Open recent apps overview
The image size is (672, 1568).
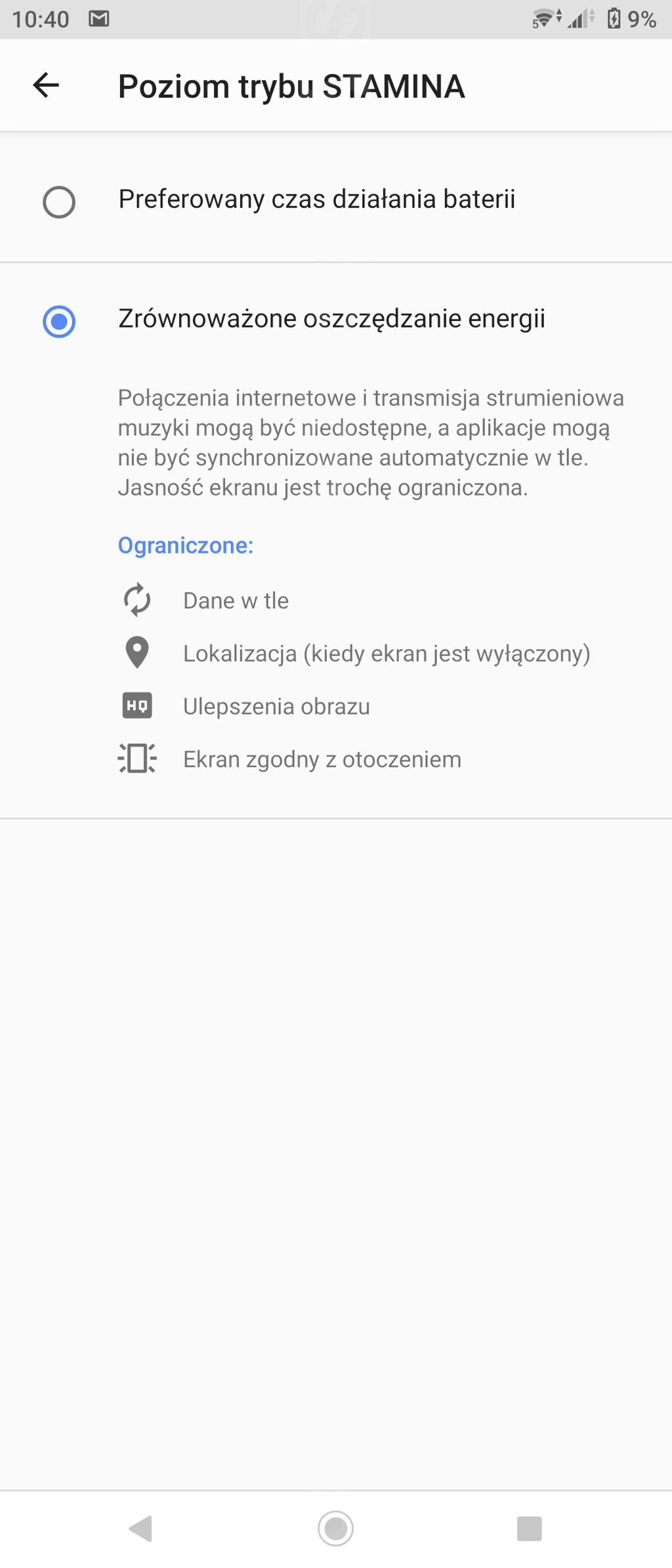pyautogui.click(x=529, y=1528)
